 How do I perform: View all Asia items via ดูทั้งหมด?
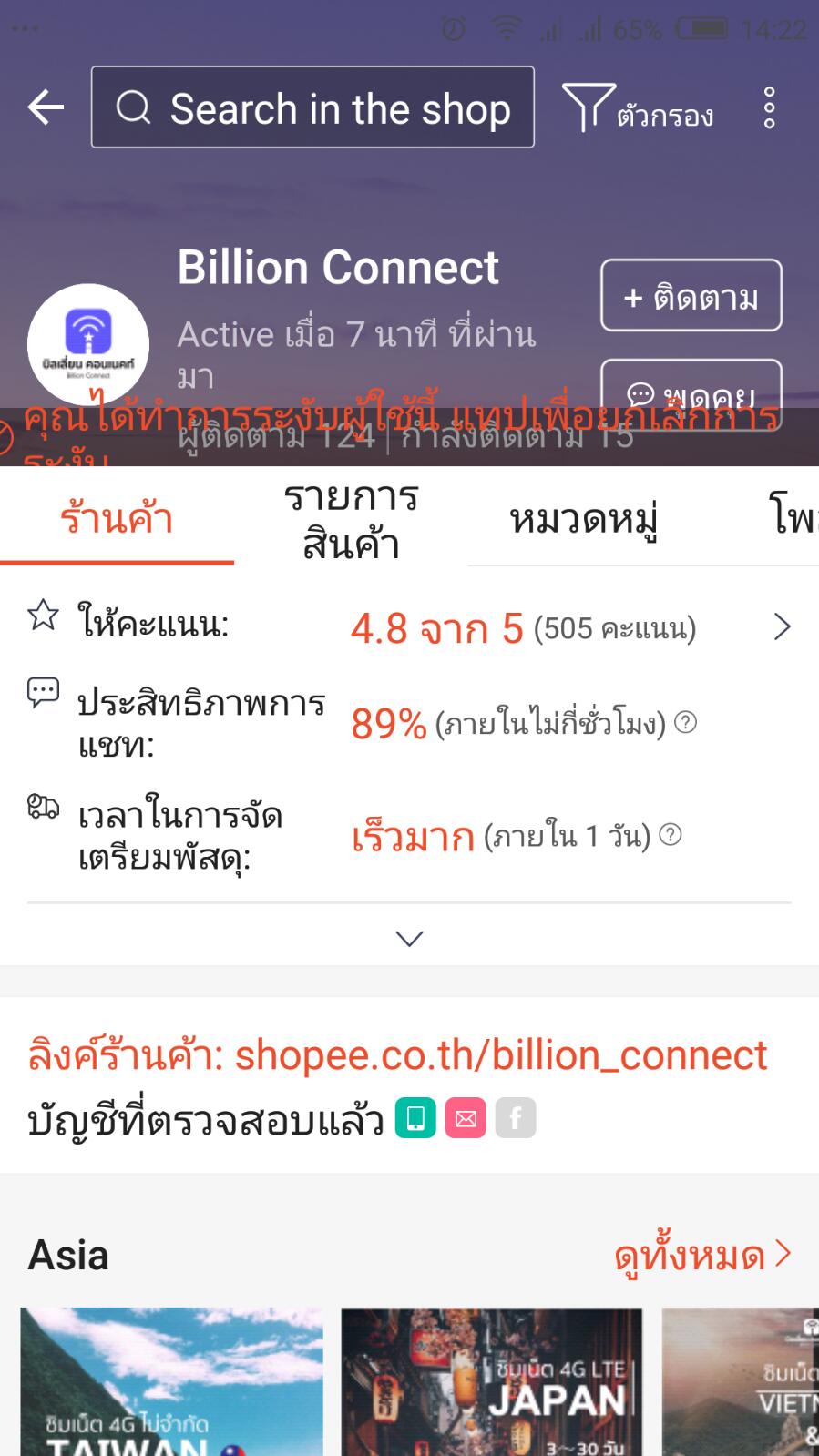pyautogui.click(x=701, y=1257)
